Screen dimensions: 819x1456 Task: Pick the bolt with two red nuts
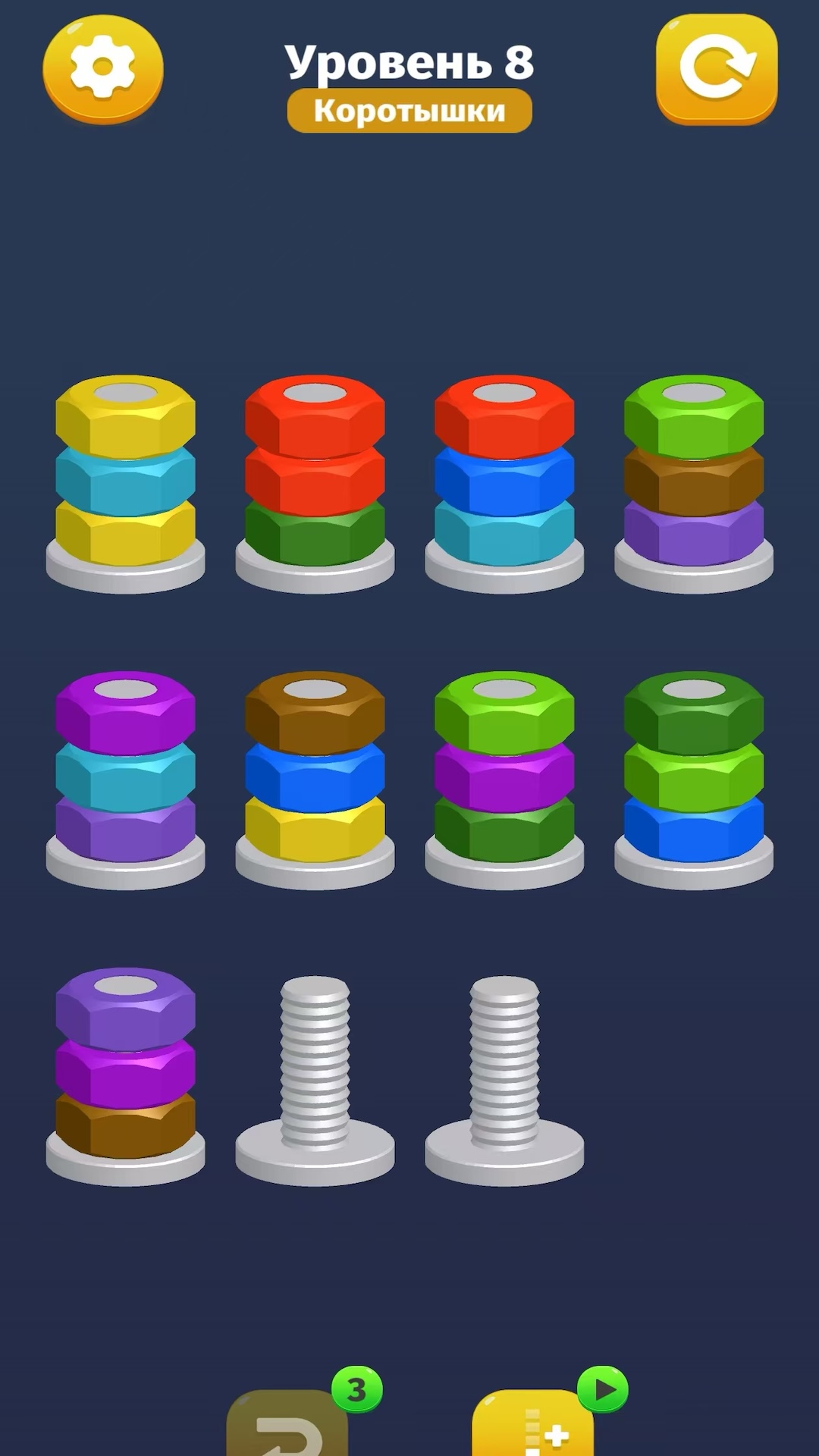coord(315,484)
